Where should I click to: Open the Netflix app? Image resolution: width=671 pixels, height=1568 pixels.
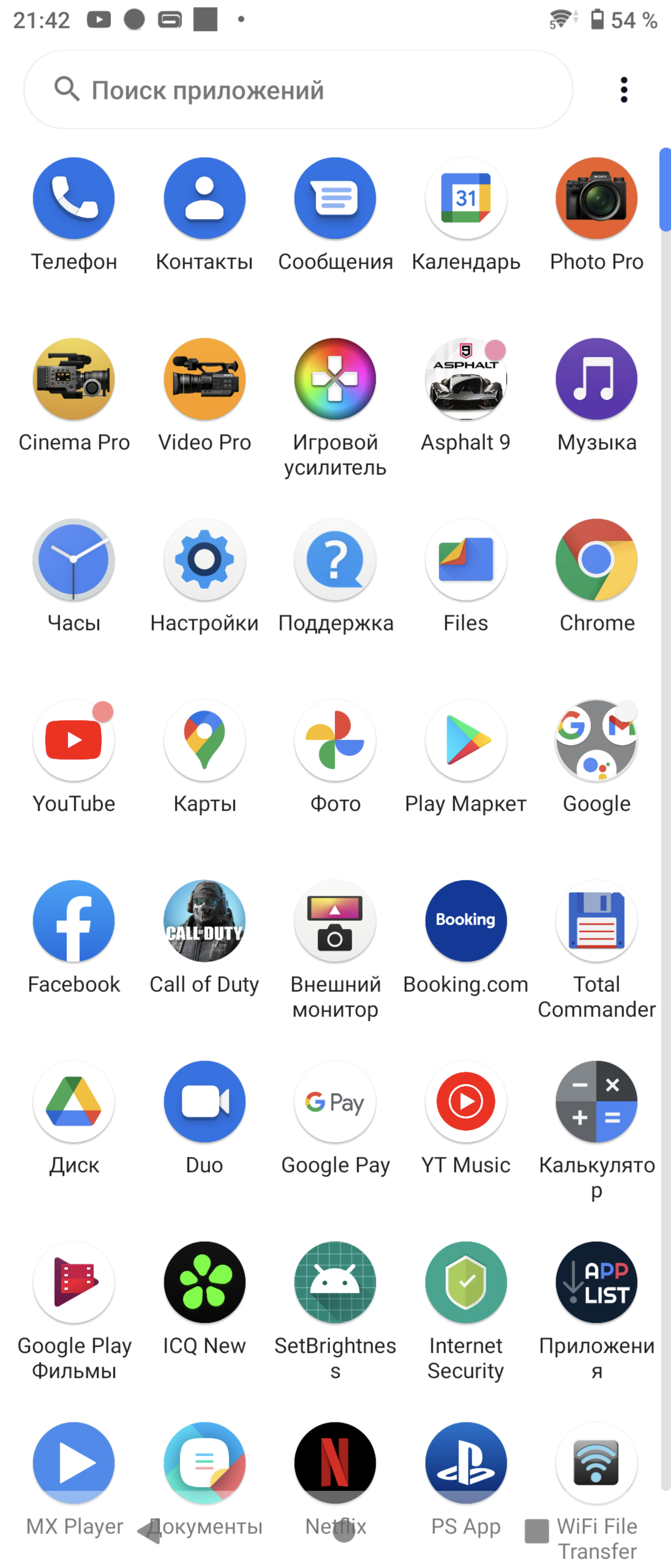(335, 1463)
